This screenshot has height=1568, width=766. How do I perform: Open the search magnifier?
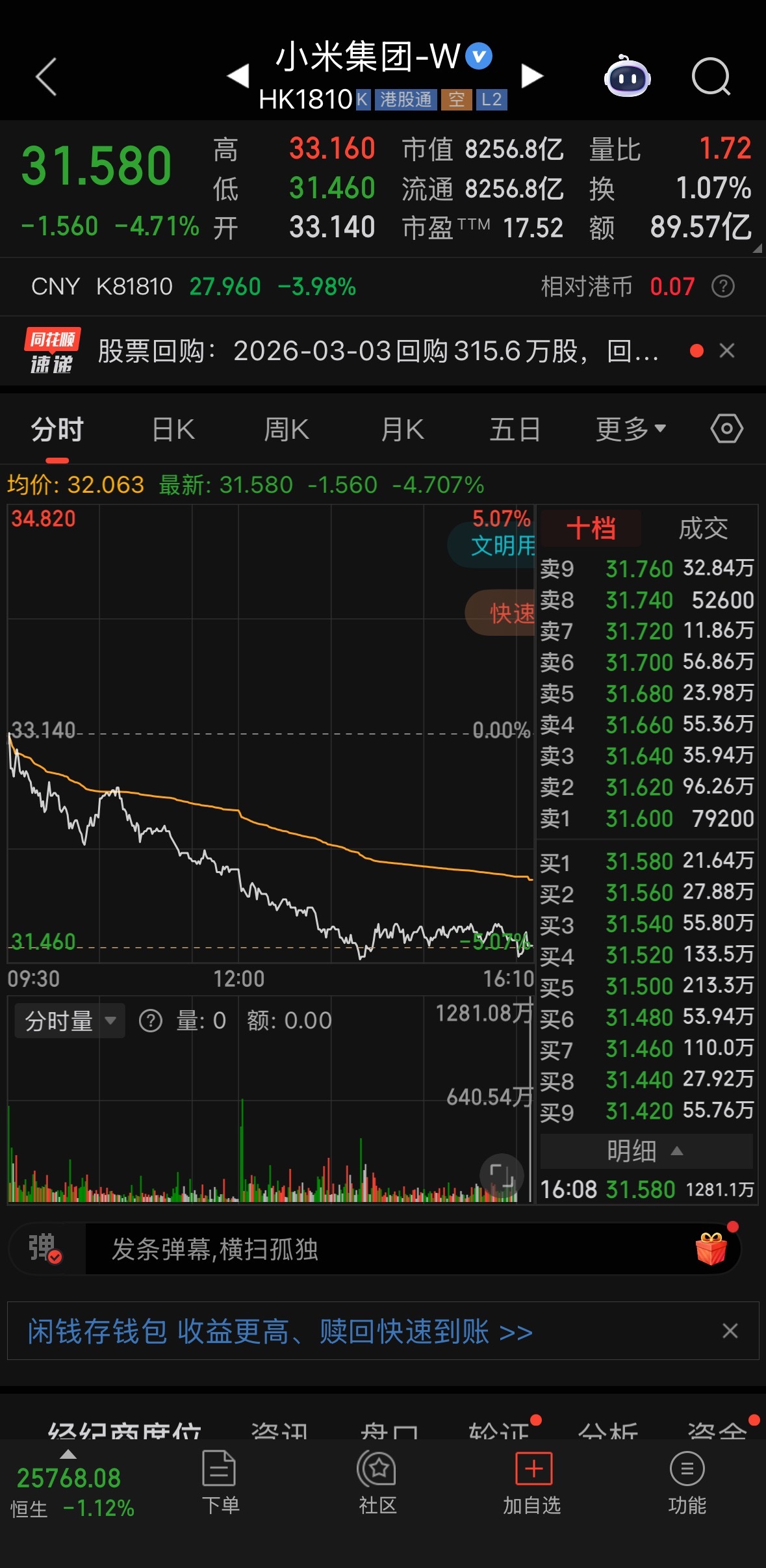click(711, 77)
